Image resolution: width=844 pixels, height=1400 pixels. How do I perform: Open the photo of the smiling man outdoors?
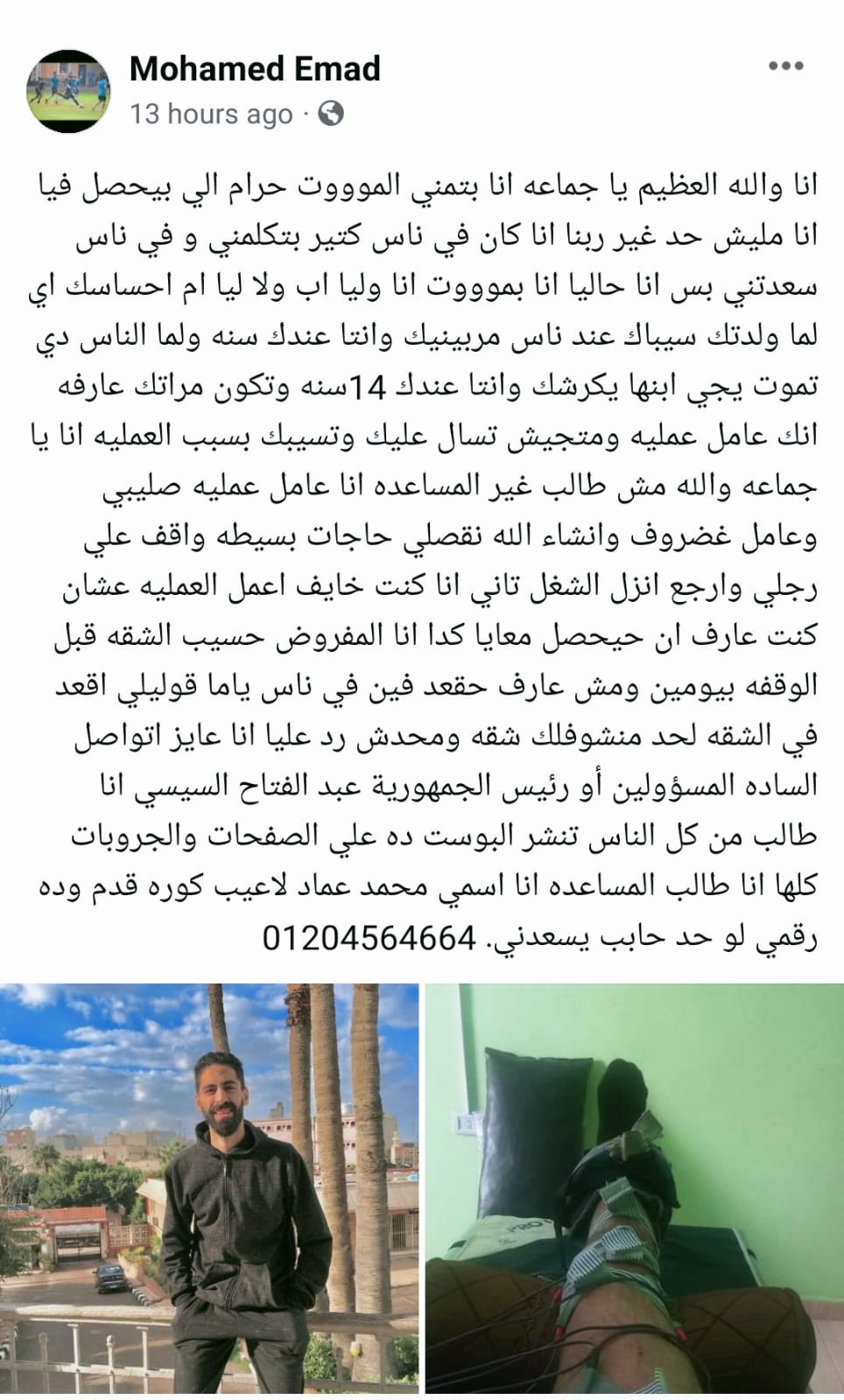(x=209, y=1190)
